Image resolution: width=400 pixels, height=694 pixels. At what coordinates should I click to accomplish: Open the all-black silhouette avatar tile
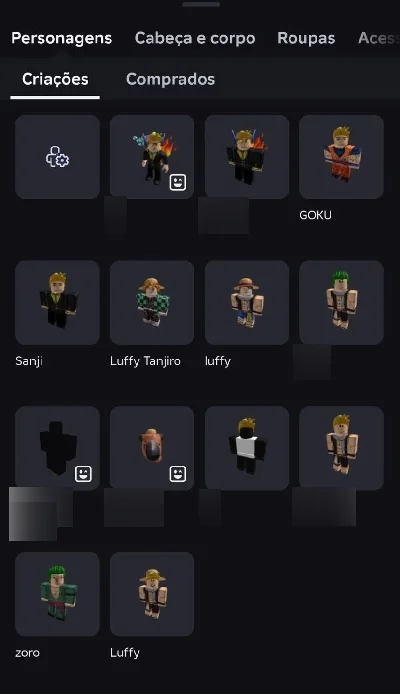(57, 448)
